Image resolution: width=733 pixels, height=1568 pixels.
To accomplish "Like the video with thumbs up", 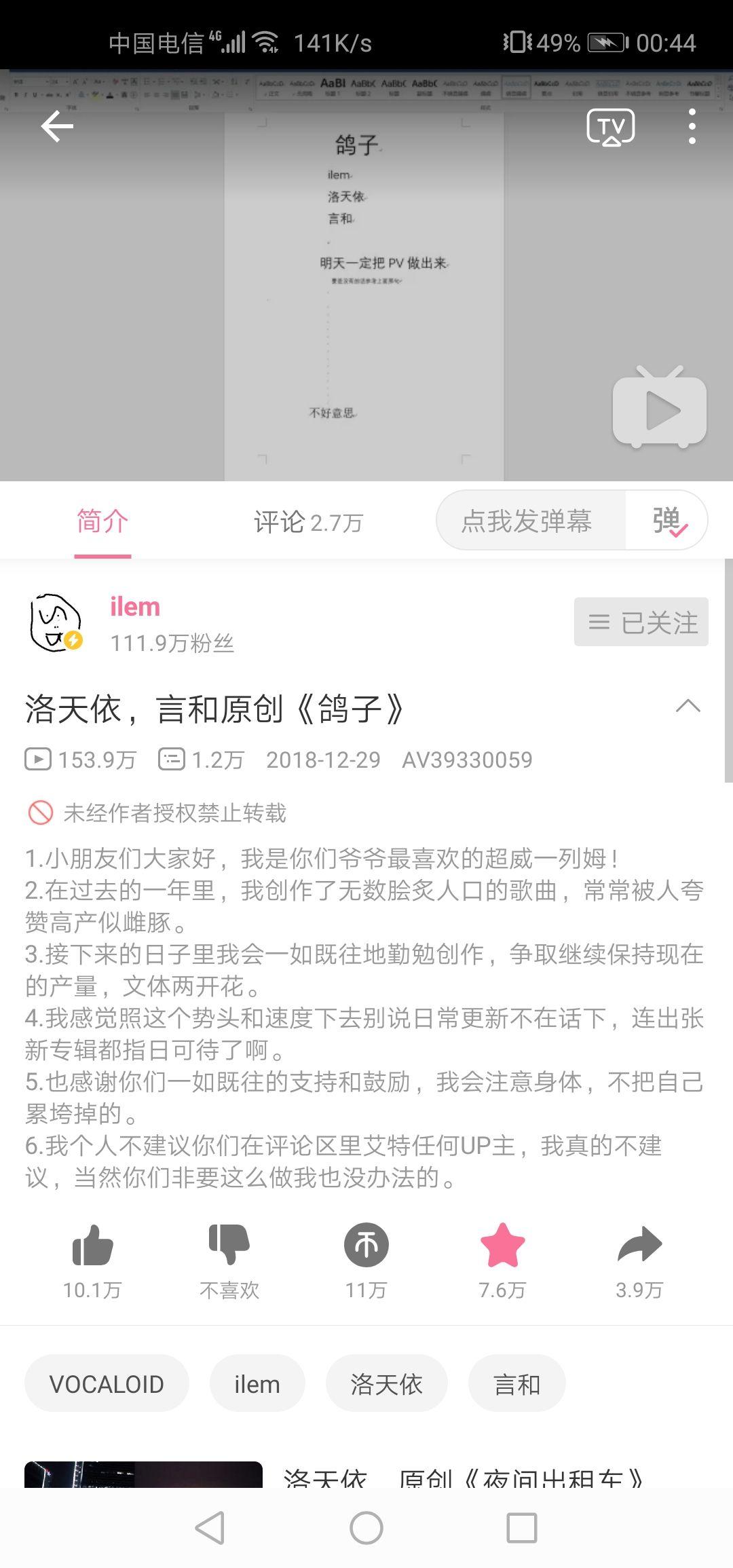I will pos(92,1246).
